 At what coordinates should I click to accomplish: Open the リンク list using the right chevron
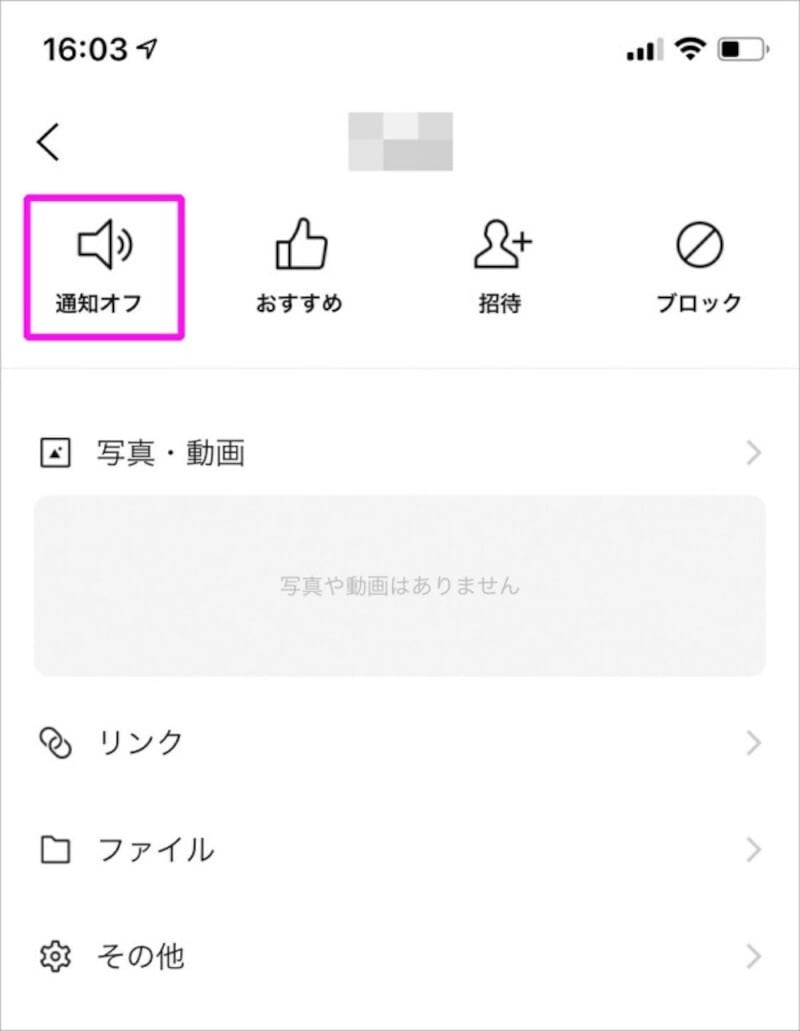click(755, 743)
